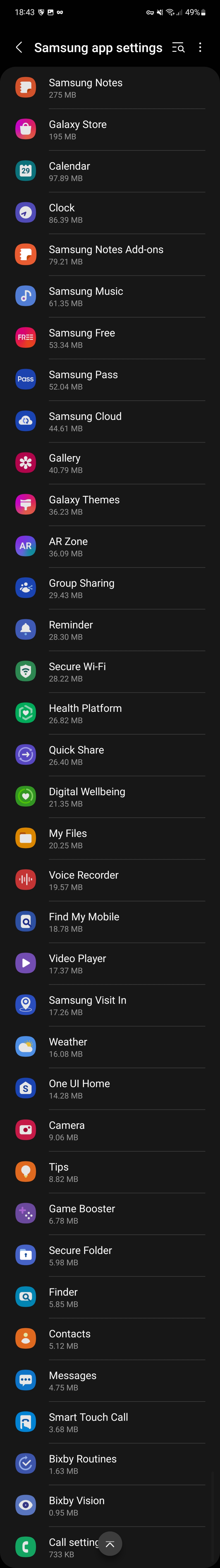Select the Galaxy Store row
Viewport: 220px width, 1568px height.
(x=110, y=130)
